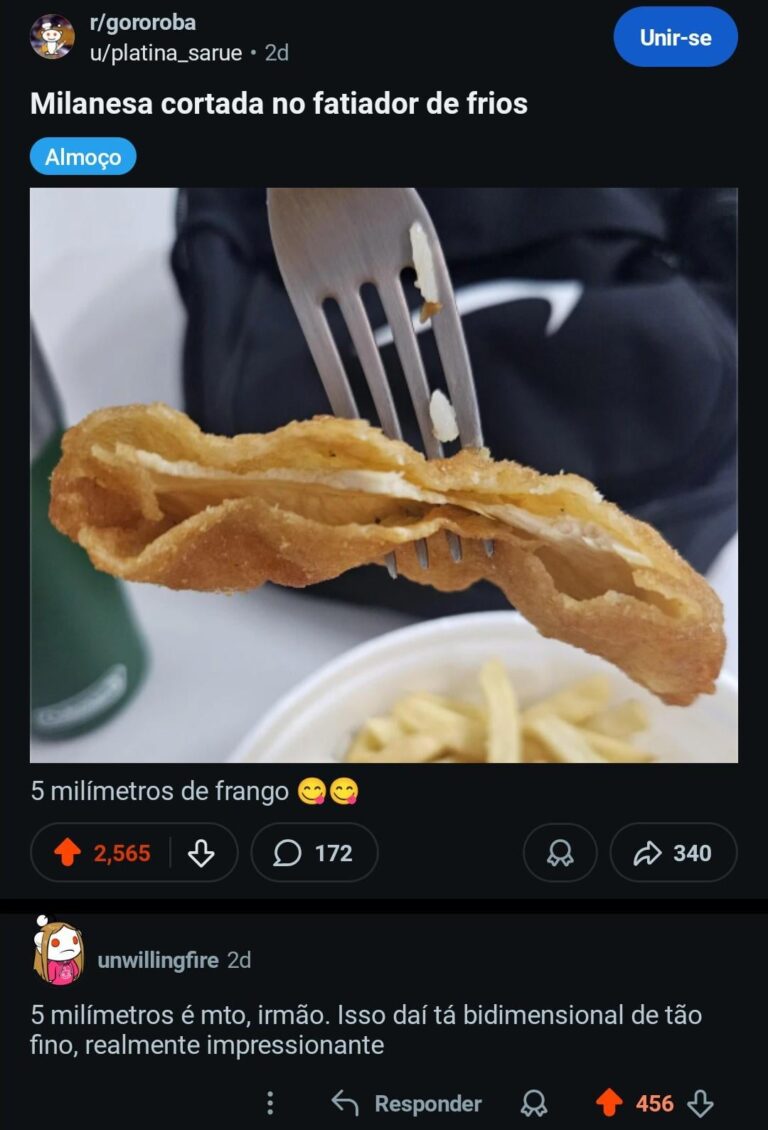Share the post
Screen dimensions: 768x1130
(673, 853)
